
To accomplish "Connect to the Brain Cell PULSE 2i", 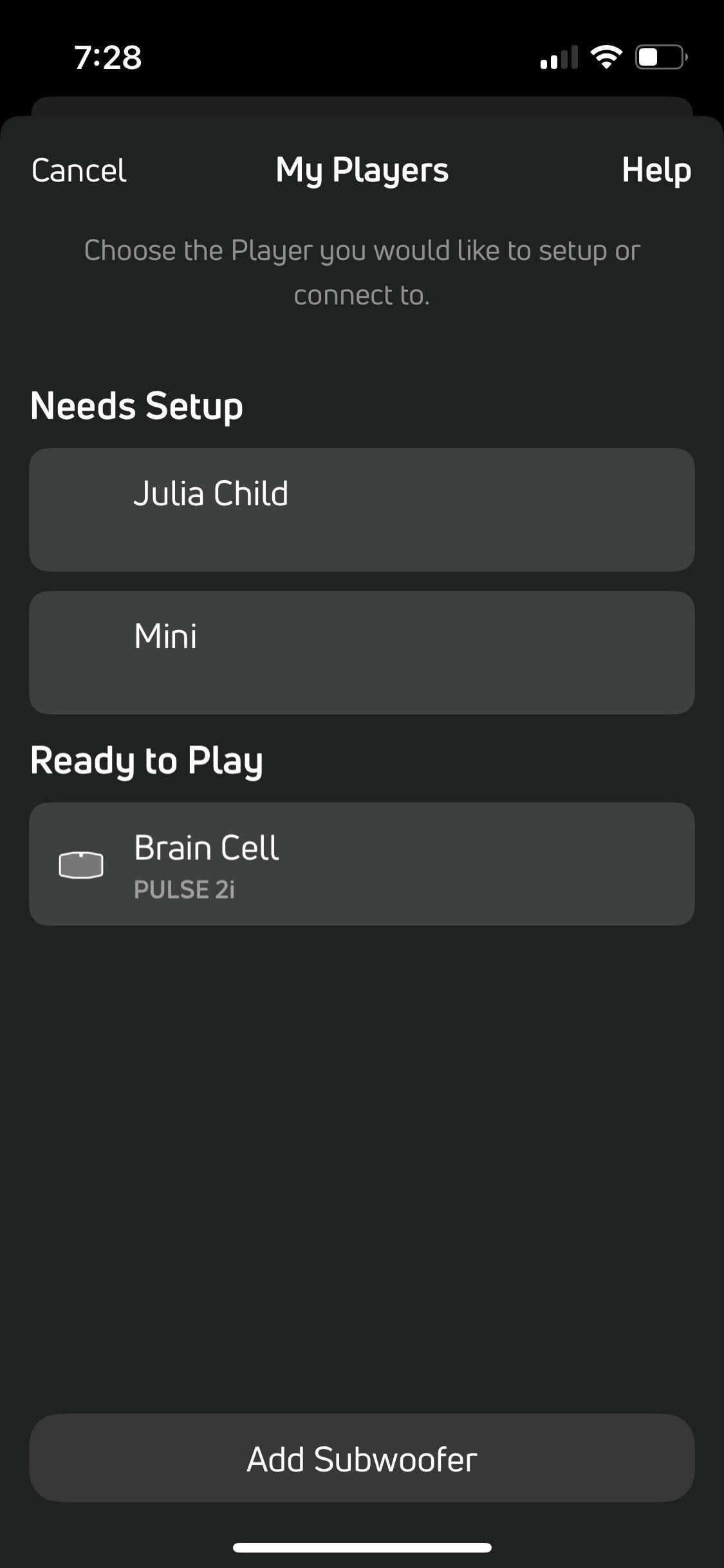I will coord(362,864).
